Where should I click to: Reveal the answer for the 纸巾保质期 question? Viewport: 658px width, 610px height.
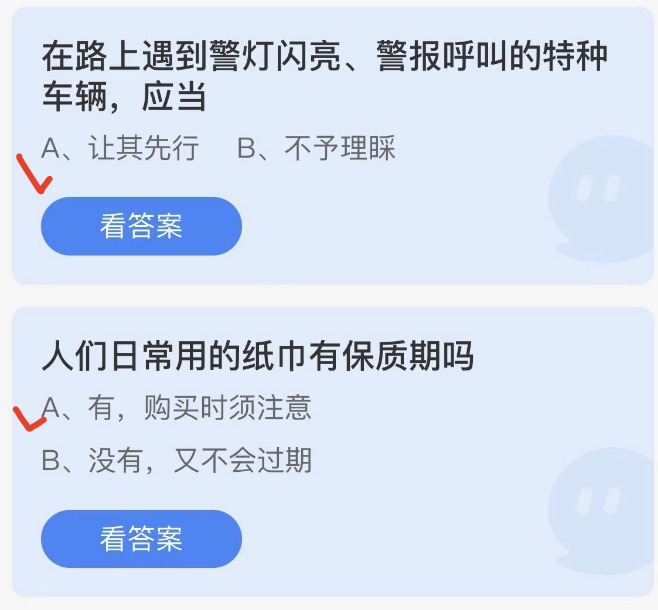click(x=141, y=539)
